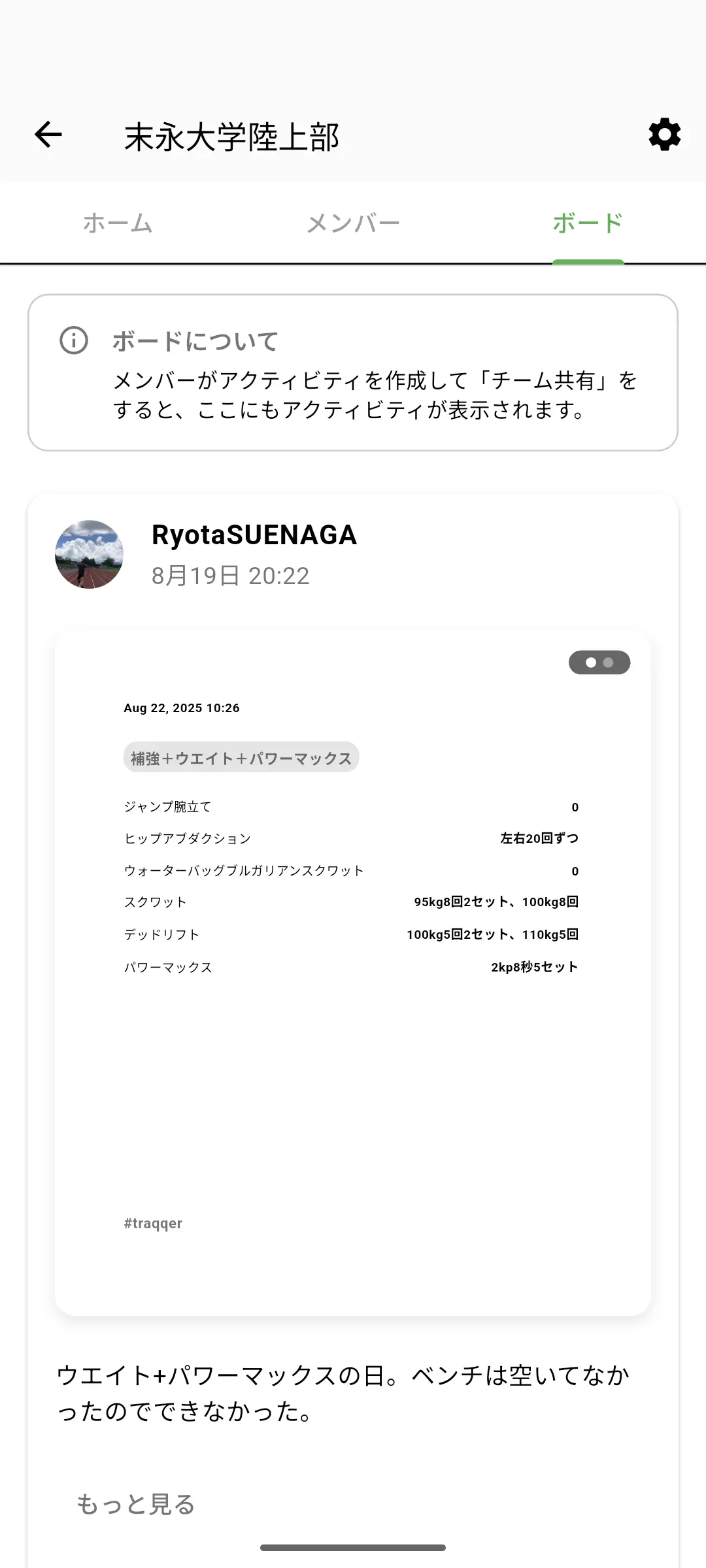
Task: Tap the back arrow to leave the team page
Action: (x=46, y=135)
